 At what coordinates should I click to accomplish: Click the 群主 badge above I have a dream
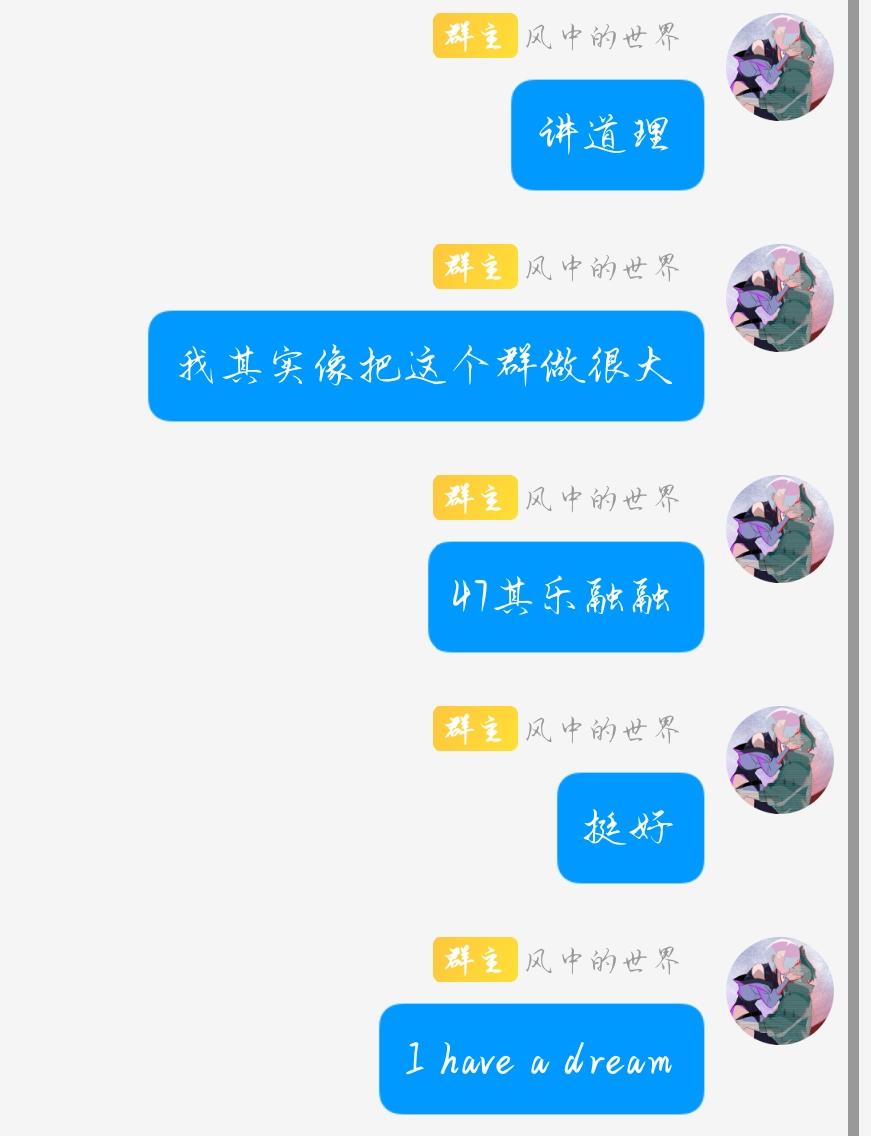(474, 960)
